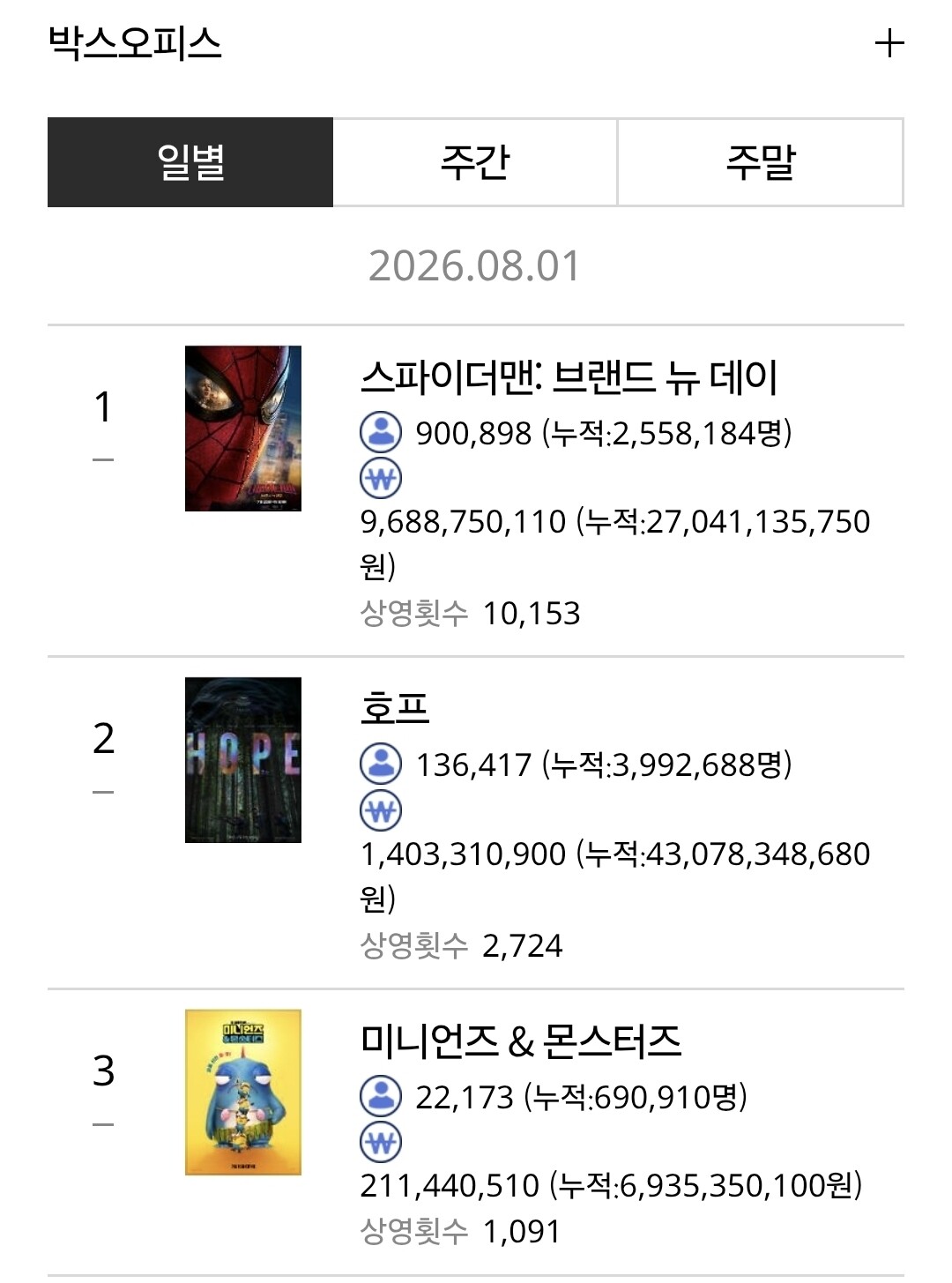Select the 일별 tab

click(x=190, y=162)
